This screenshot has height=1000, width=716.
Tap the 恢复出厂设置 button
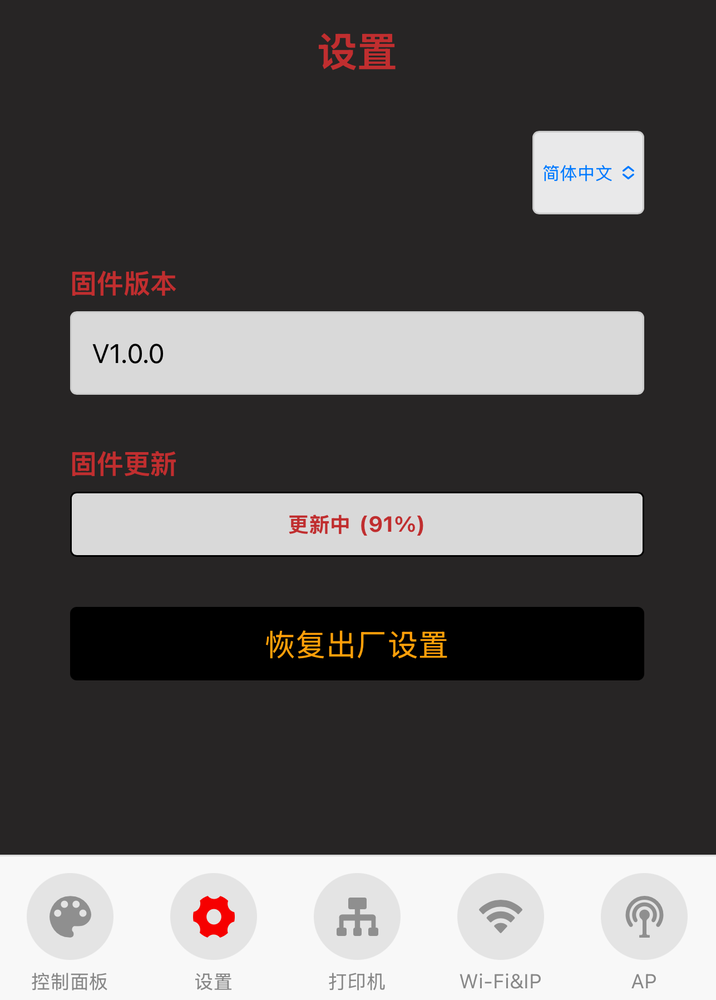(x=357, y=644)
